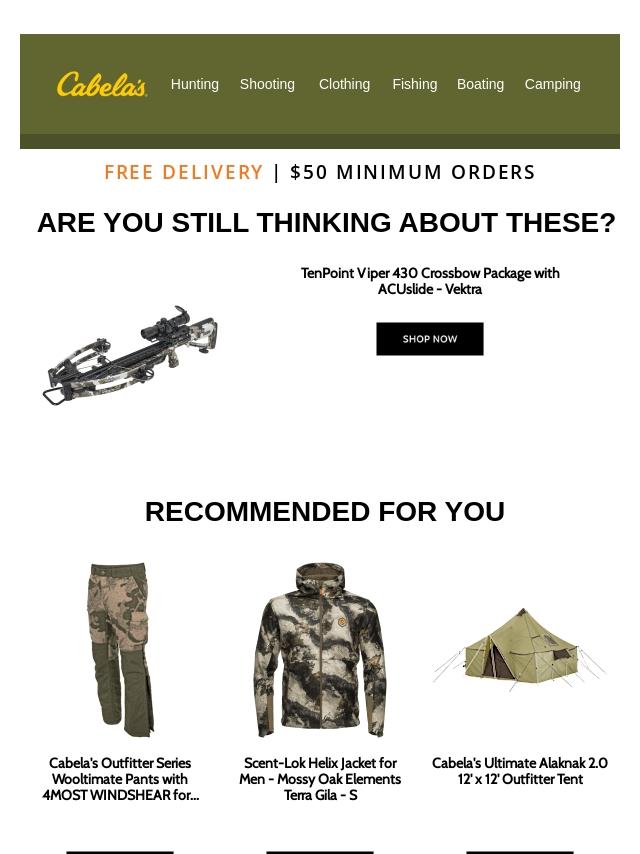Screen dimensions: 640x854
Task: Select the Fishing link
Action: click(414, 84)
